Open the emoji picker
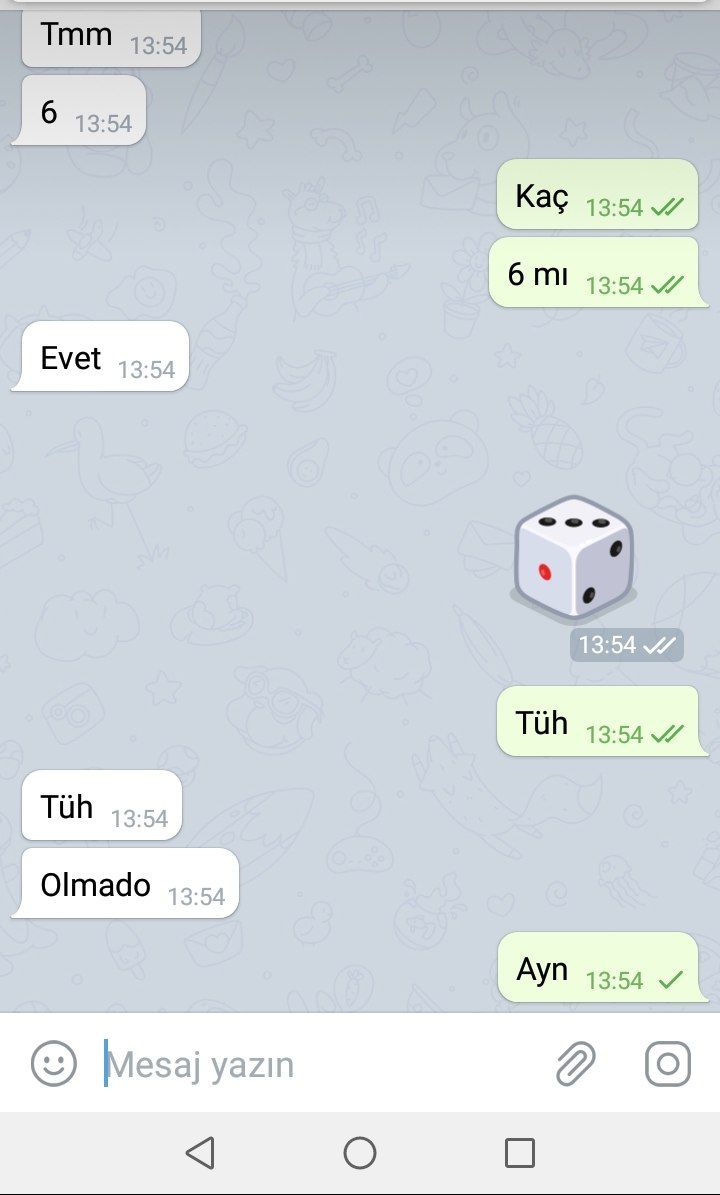The image size is (720, 1195). click(x=54, y=1064)
